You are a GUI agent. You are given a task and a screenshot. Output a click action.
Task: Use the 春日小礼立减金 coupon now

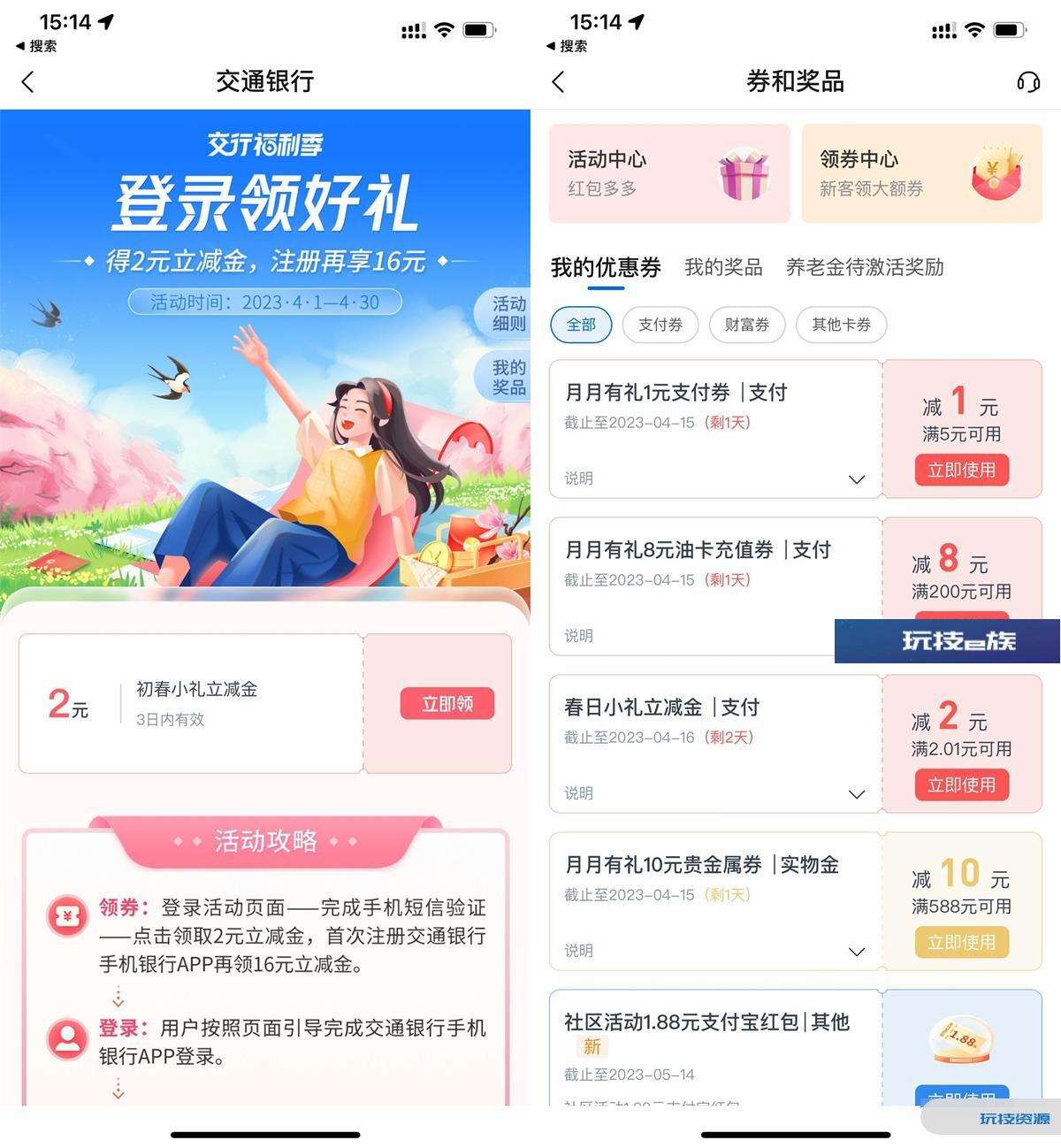click(x=961, y=784)
